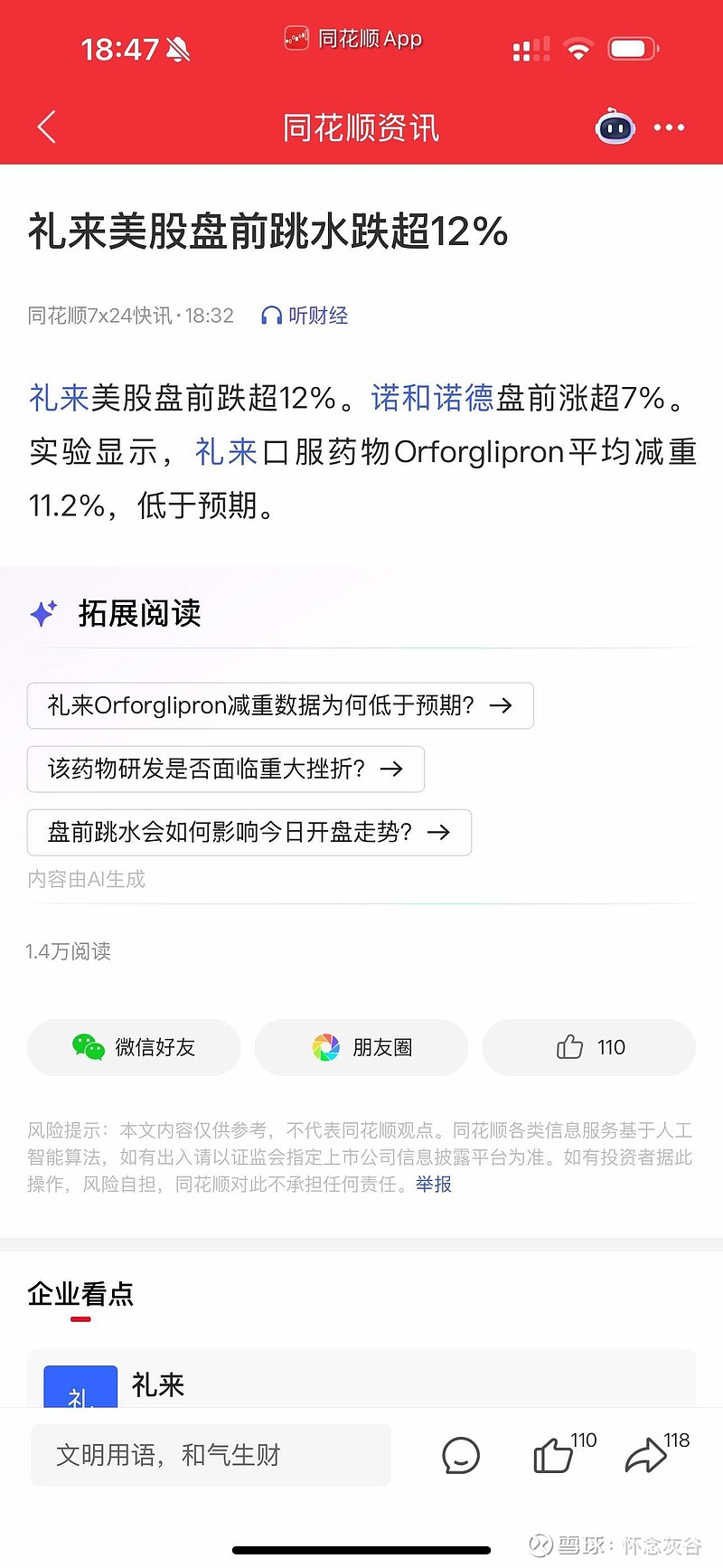The height and width of the screenshot is (1568, 723).
Task: Open the three-dot more menu
Action: click(x=669, y=128)
